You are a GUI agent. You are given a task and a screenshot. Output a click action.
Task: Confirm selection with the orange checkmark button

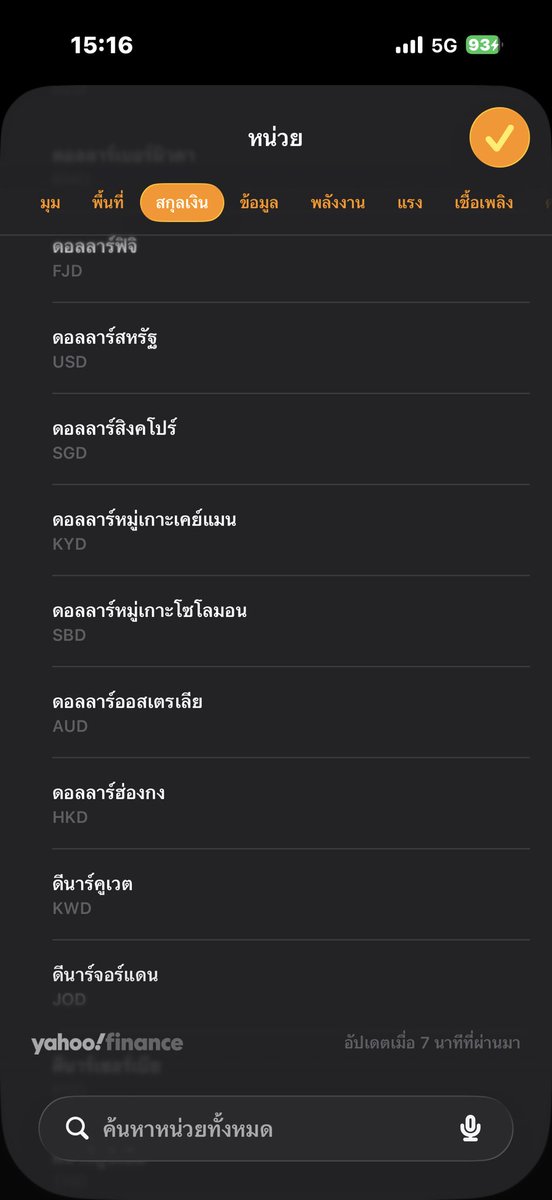[499, 137]
